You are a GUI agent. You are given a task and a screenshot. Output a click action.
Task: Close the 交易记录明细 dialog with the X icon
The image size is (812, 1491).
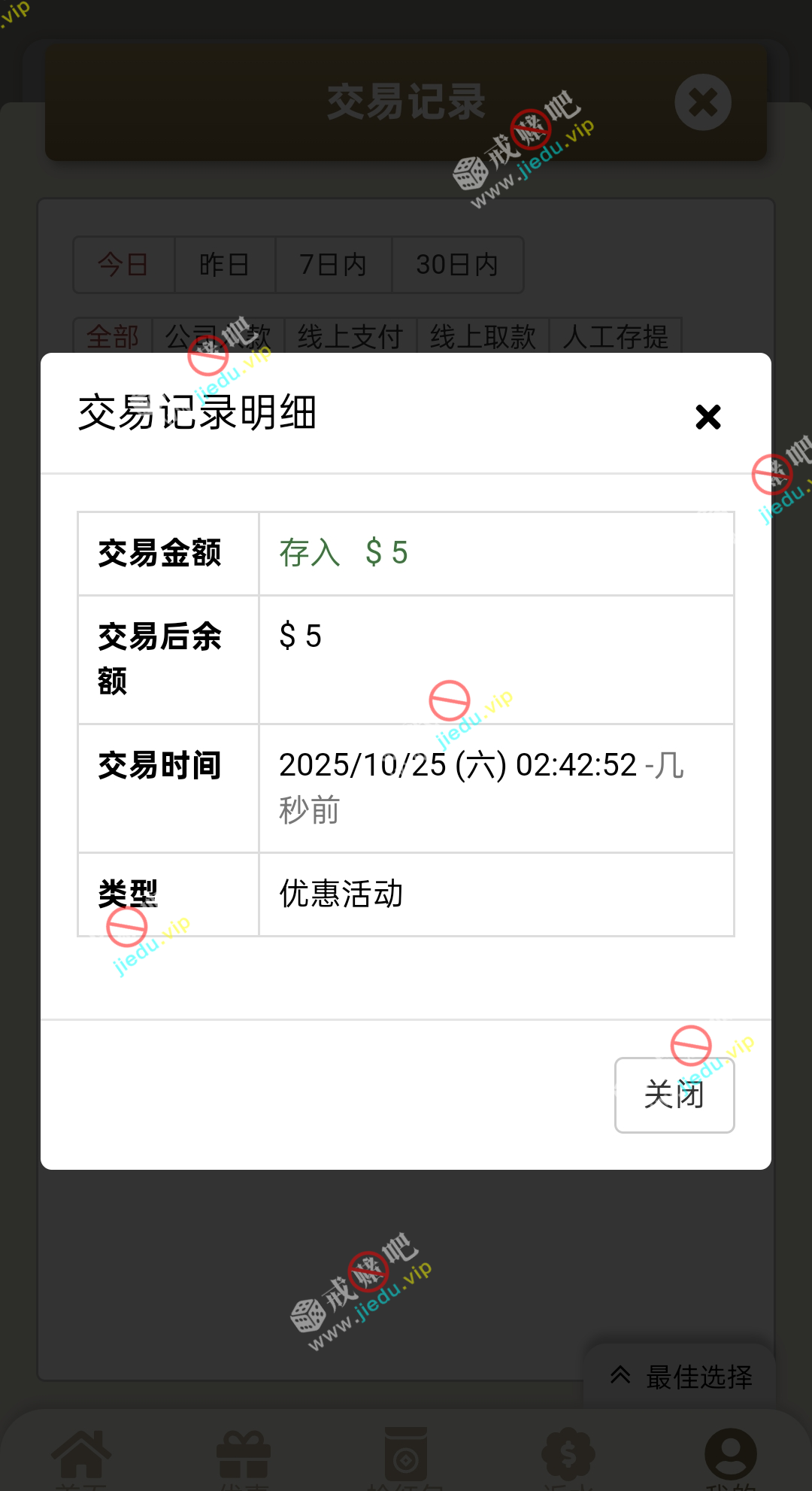coord(707,417)
